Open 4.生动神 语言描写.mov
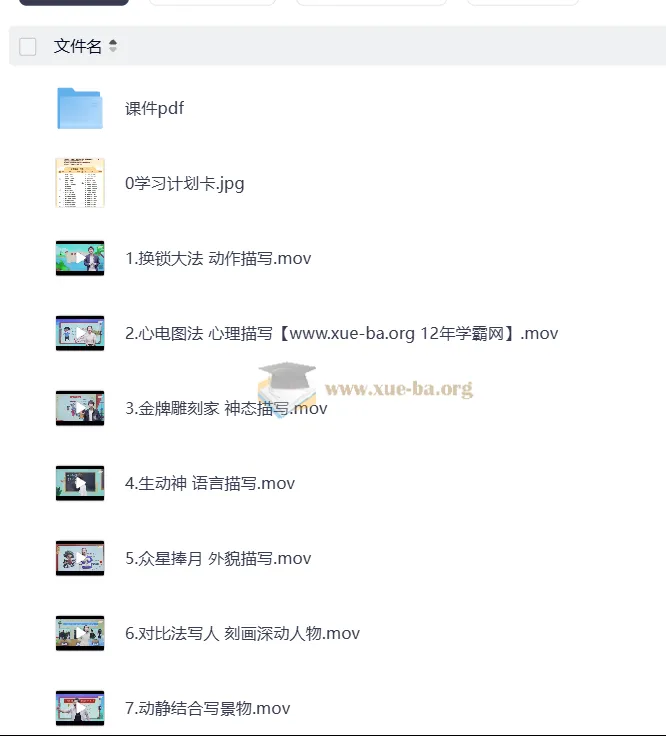This screenshot has height=736, width=666. [x=209, y=484]
